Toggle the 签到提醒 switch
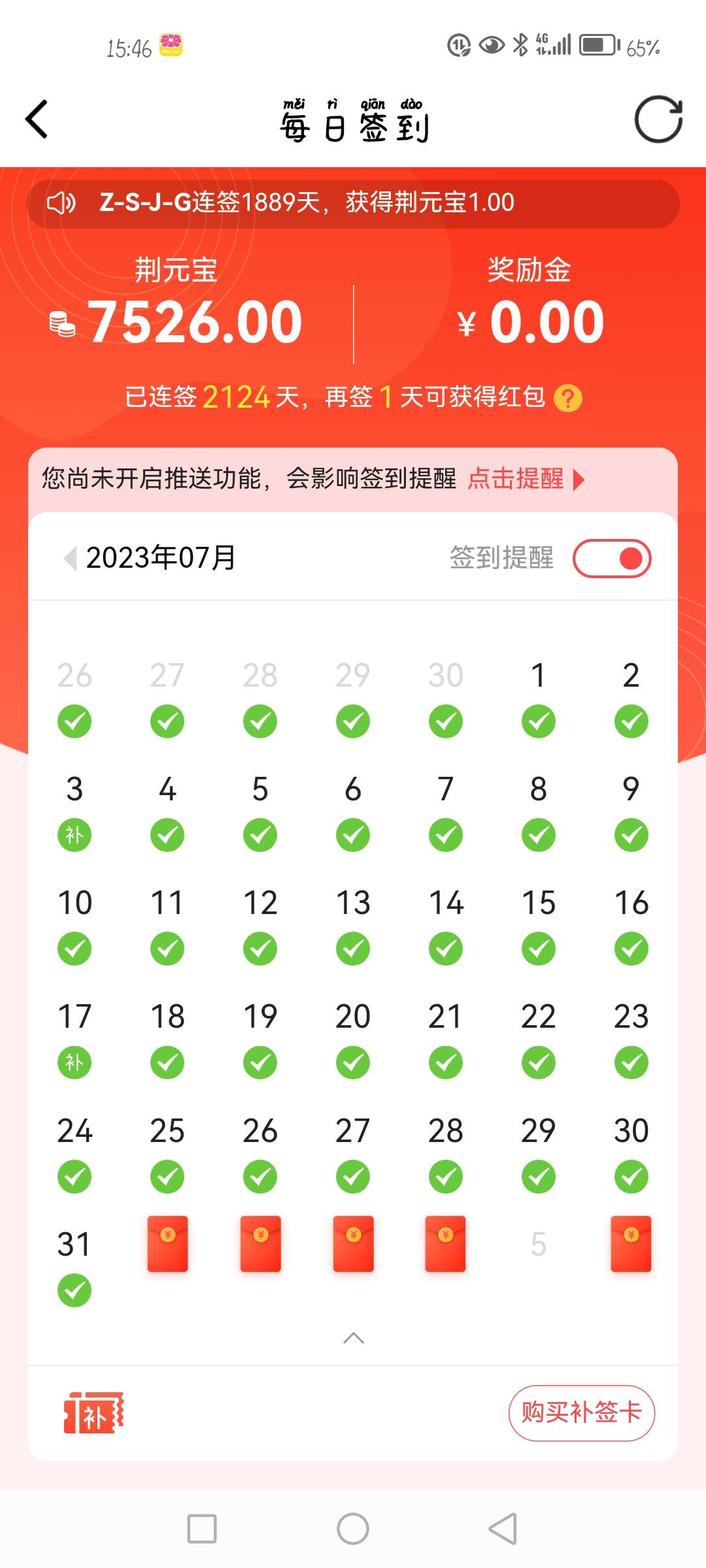 (x=612, y=559)
